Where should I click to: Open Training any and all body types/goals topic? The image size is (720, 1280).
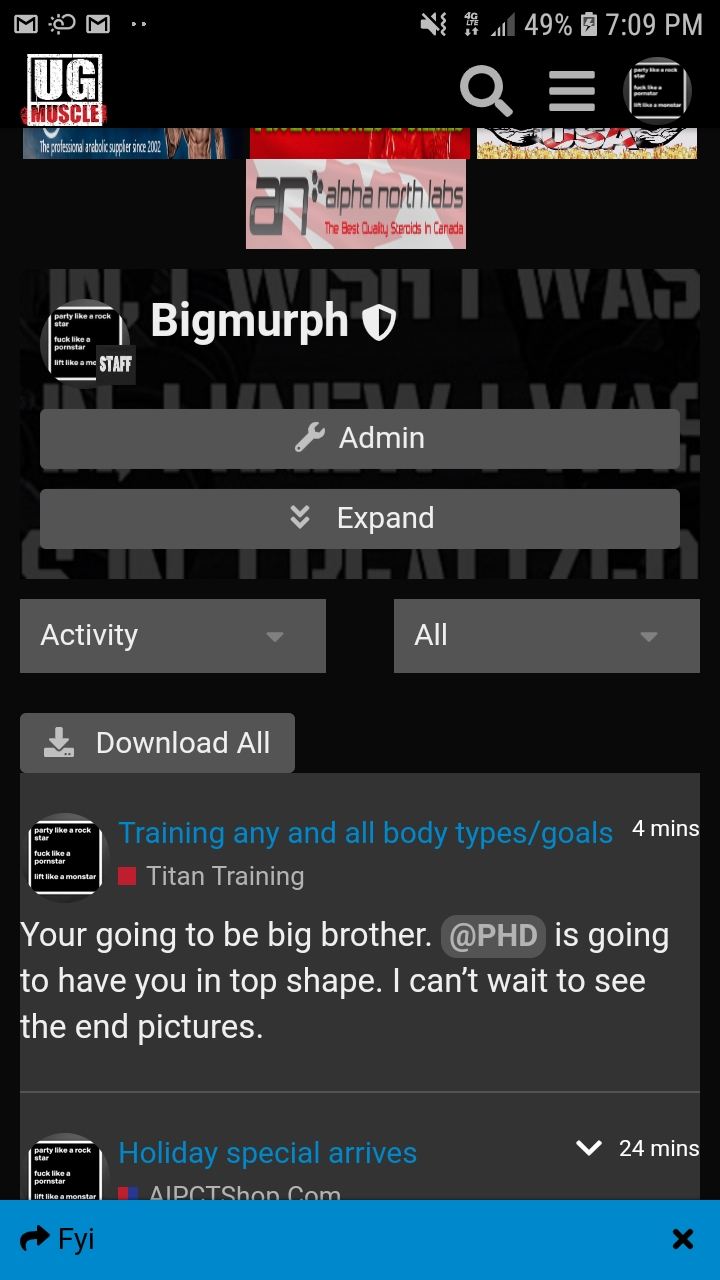(x=365, y=833)
